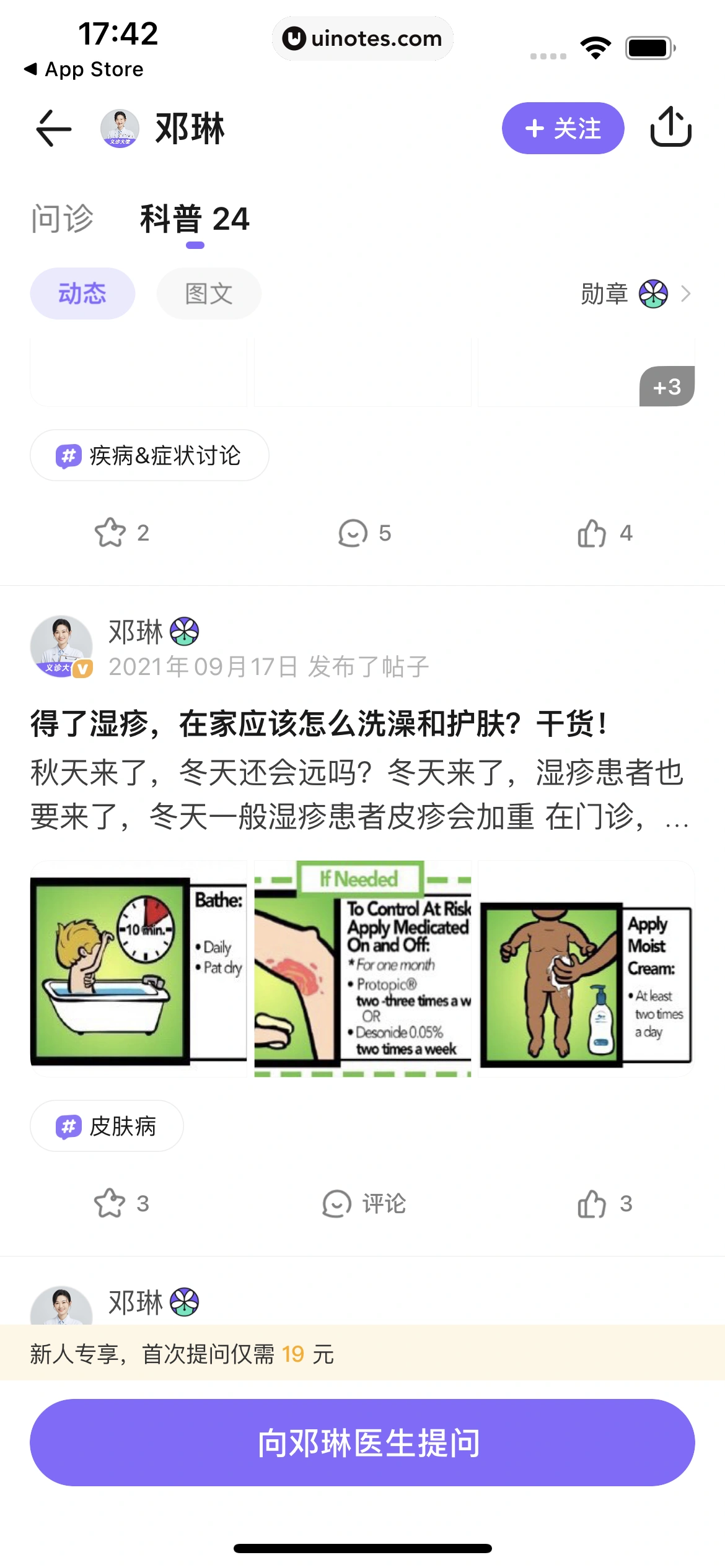Select the 科普 24 tab
This screenshot has width=725, height=1568.
(x=195, y=218)
